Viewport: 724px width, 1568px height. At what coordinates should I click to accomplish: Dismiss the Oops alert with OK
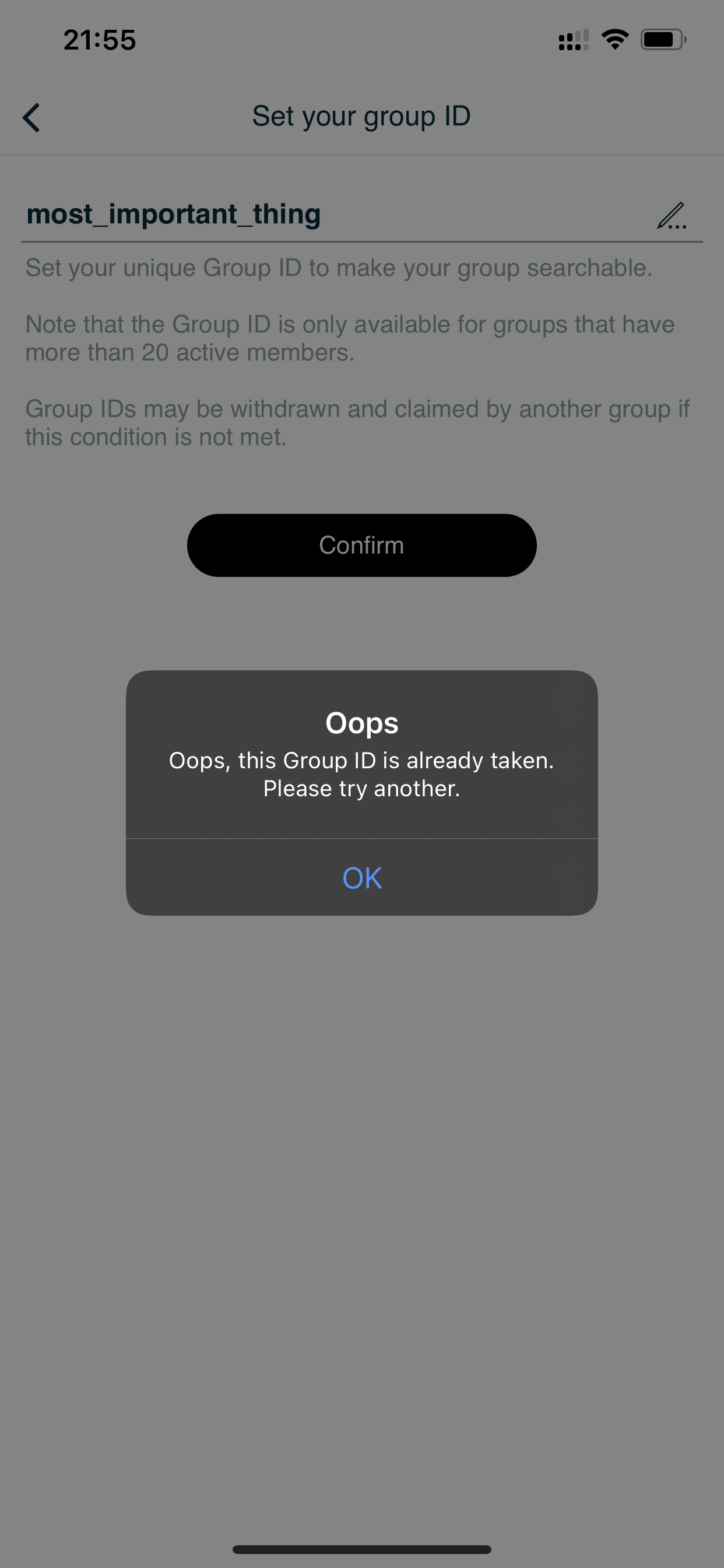click(x=361, y=877)
